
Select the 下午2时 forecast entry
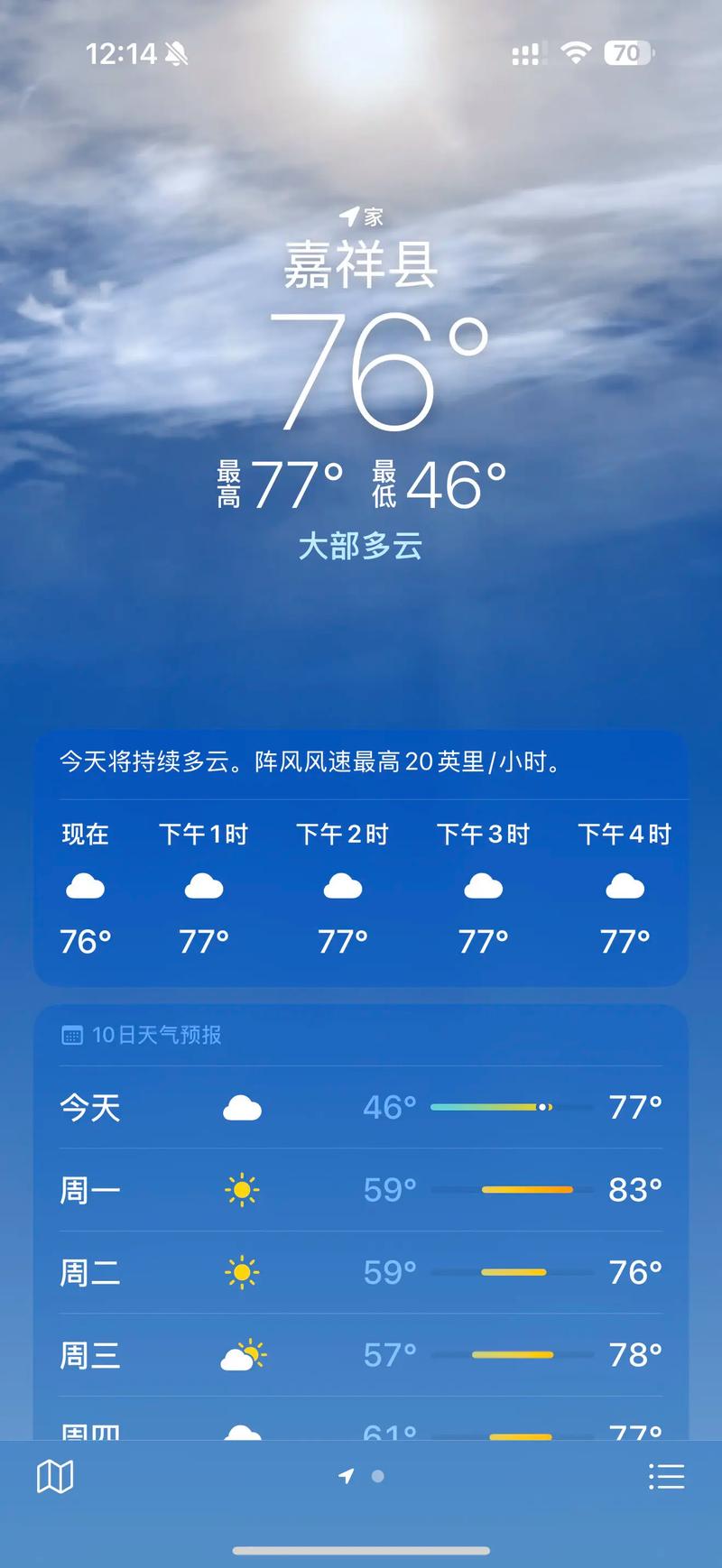point(343,888)
